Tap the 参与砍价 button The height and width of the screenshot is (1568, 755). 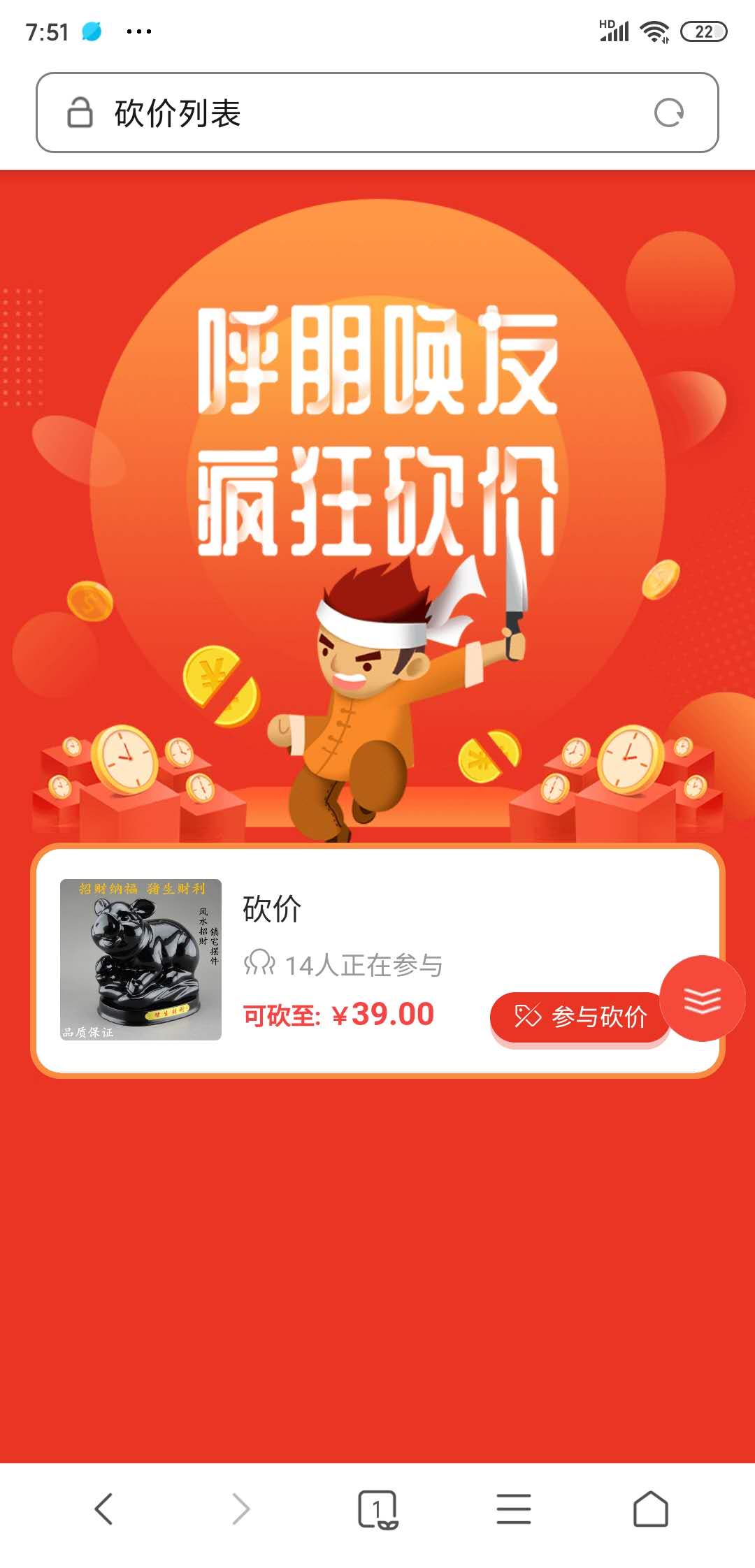click(x=579, y=1017)
